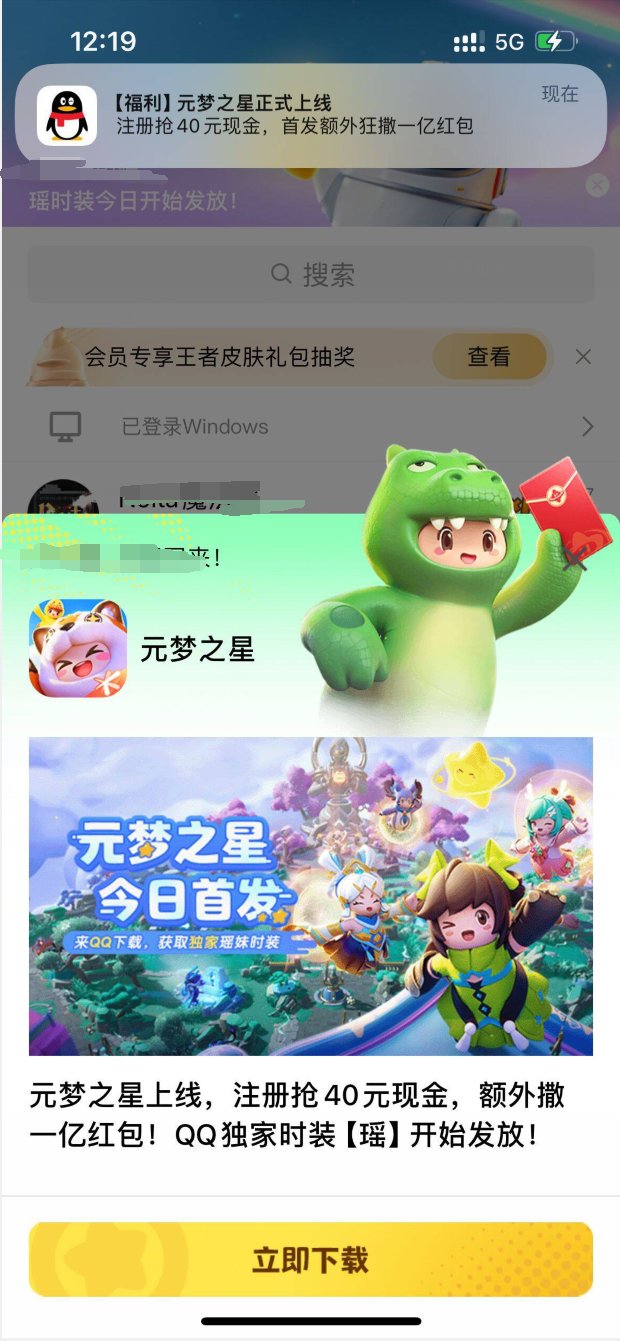Close the top 瑶时装 promo banner
This screenshot has height=1341, width=620.
point(597,185)
